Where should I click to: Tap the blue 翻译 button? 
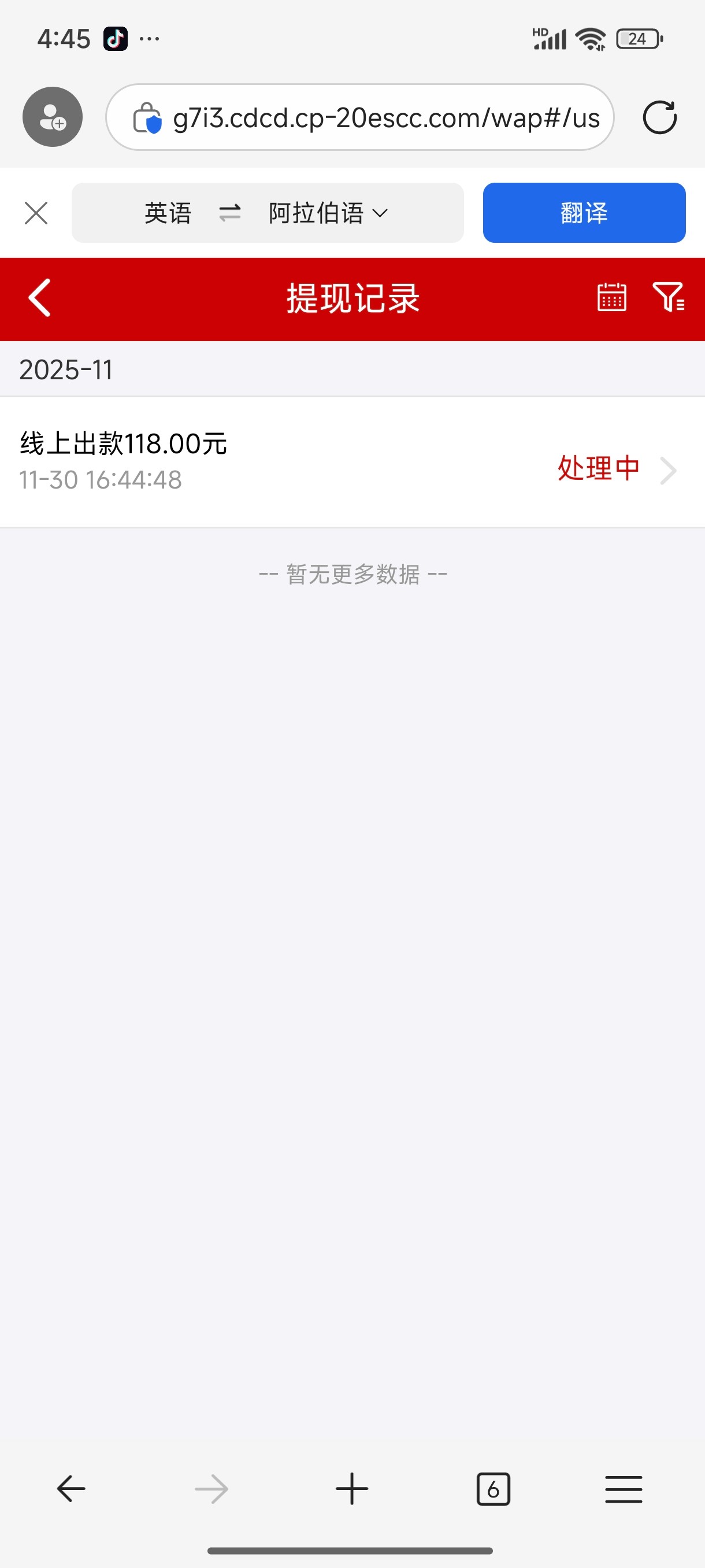point(583,213)
